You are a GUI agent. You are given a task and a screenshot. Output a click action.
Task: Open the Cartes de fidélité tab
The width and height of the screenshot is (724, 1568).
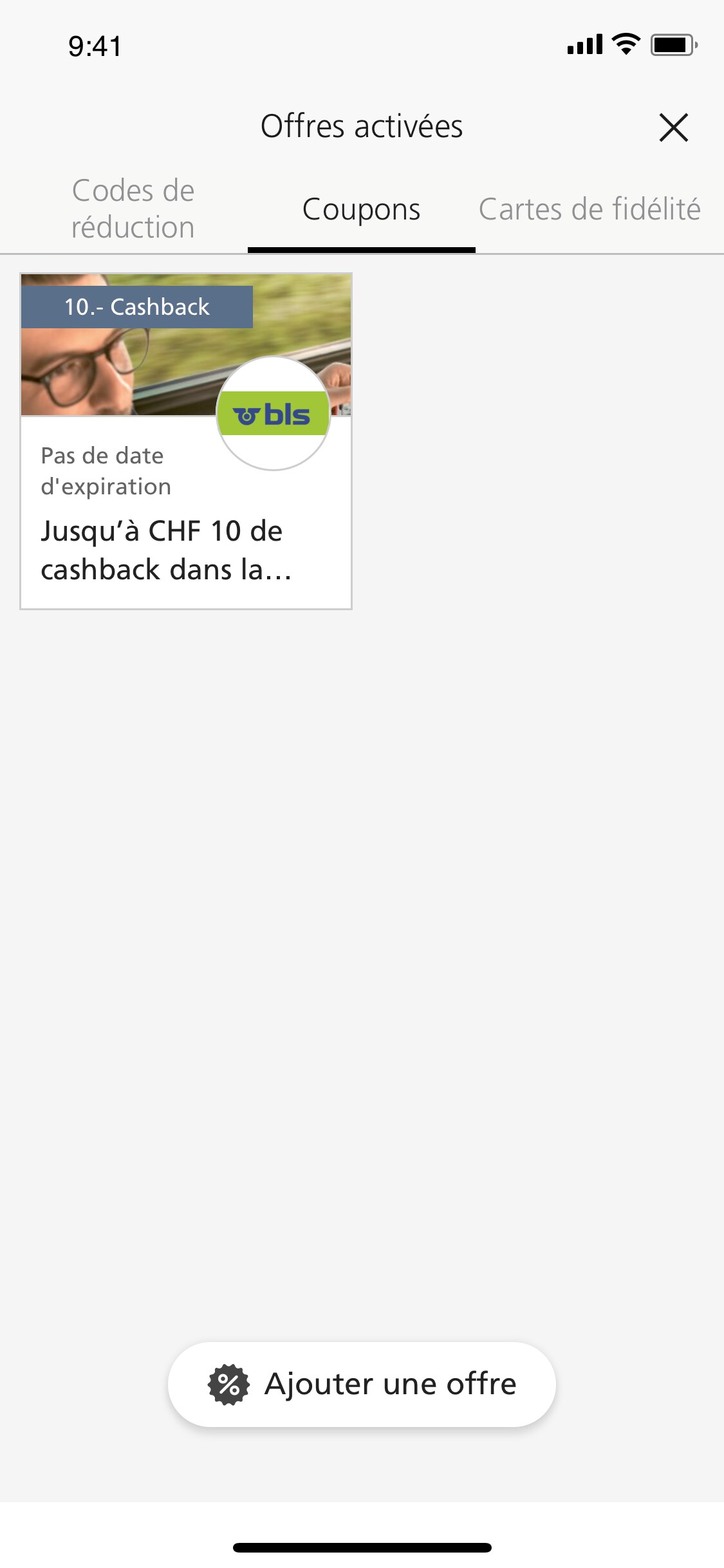589,209
